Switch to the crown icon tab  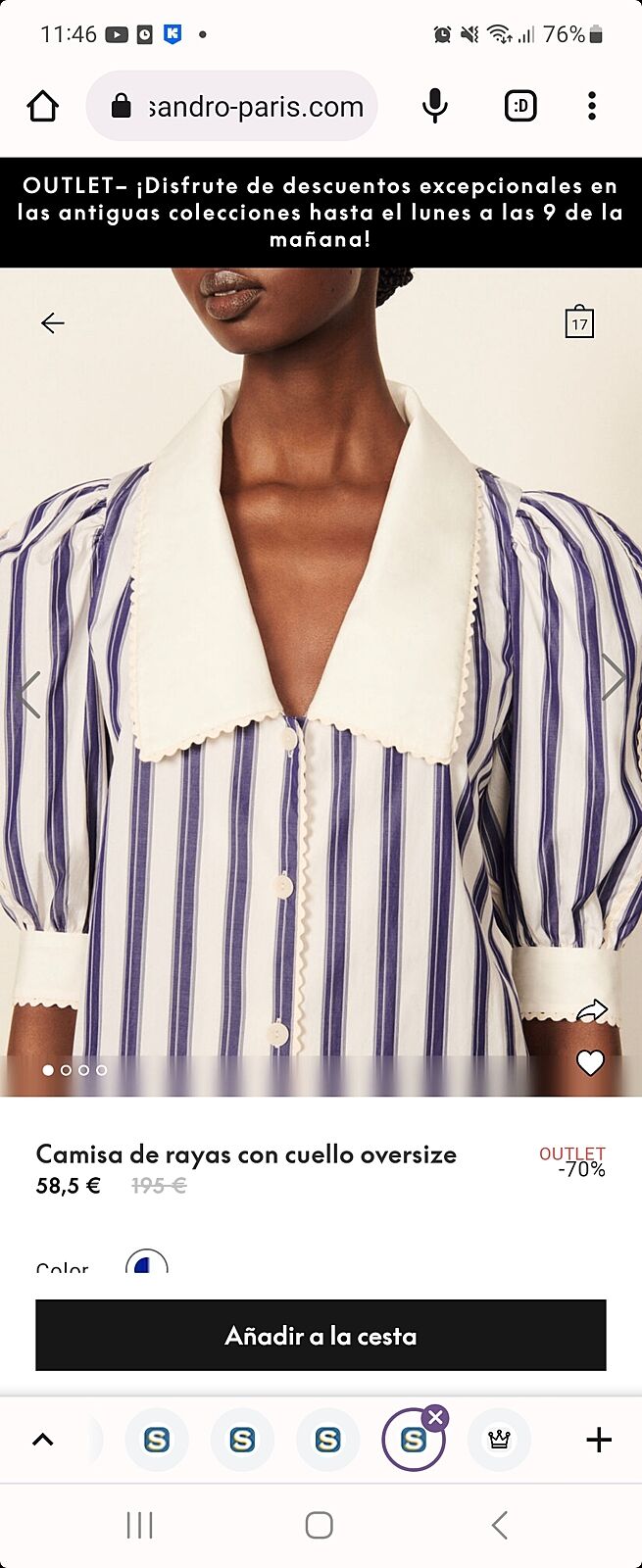coord(499,1440)
